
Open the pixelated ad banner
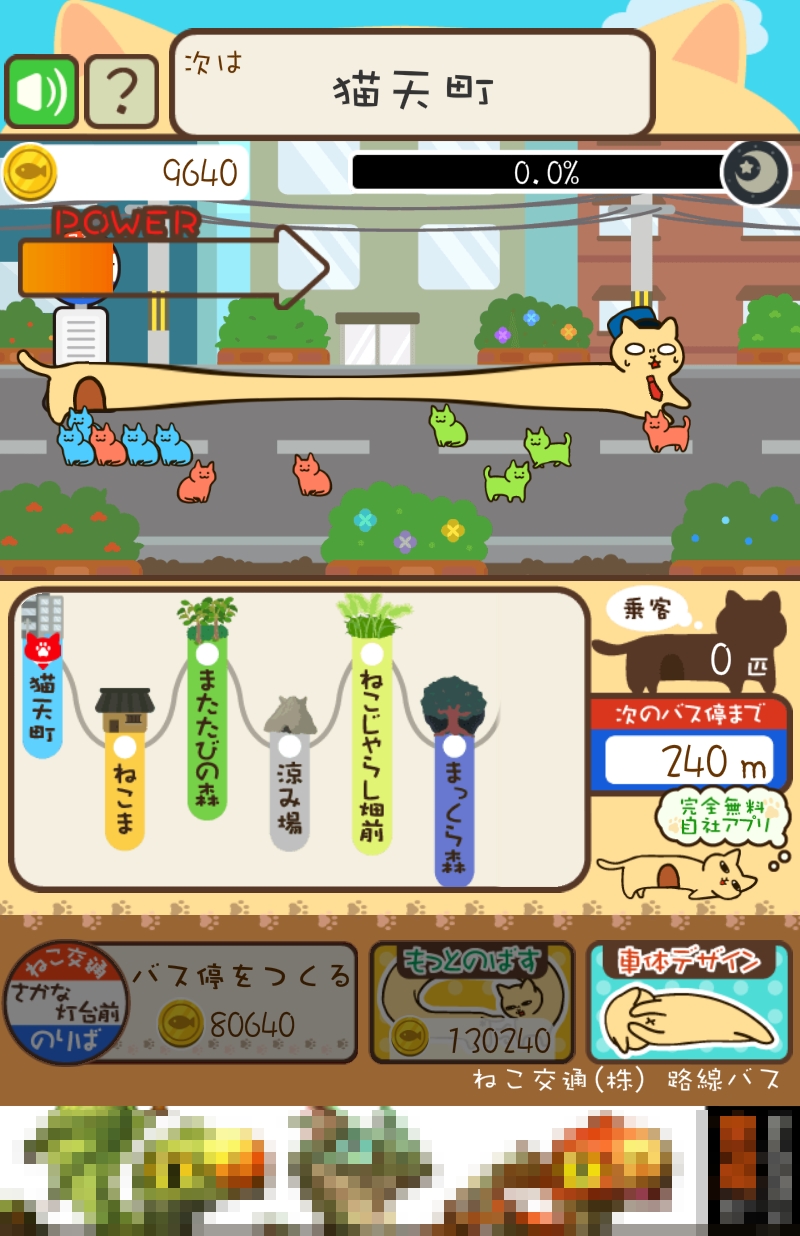coord(400,1170)
